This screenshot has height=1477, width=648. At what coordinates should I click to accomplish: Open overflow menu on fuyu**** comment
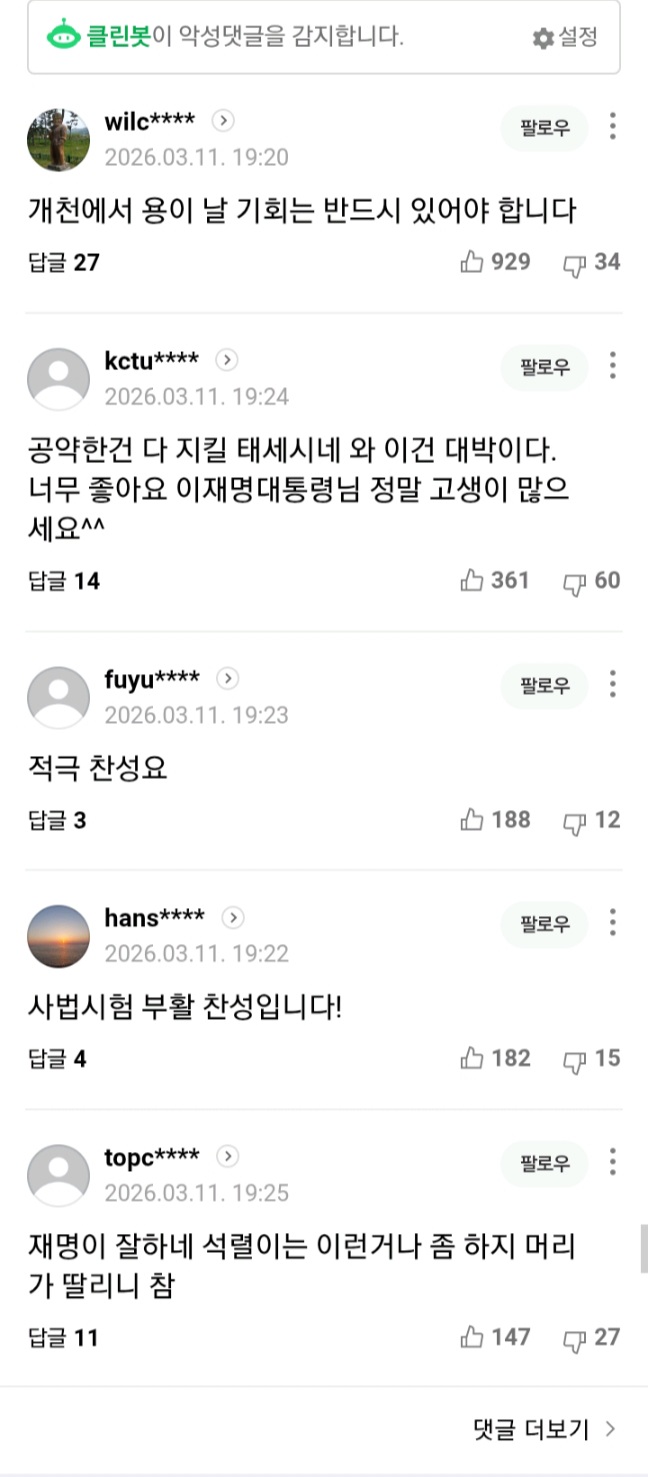[x=612, y=684]
